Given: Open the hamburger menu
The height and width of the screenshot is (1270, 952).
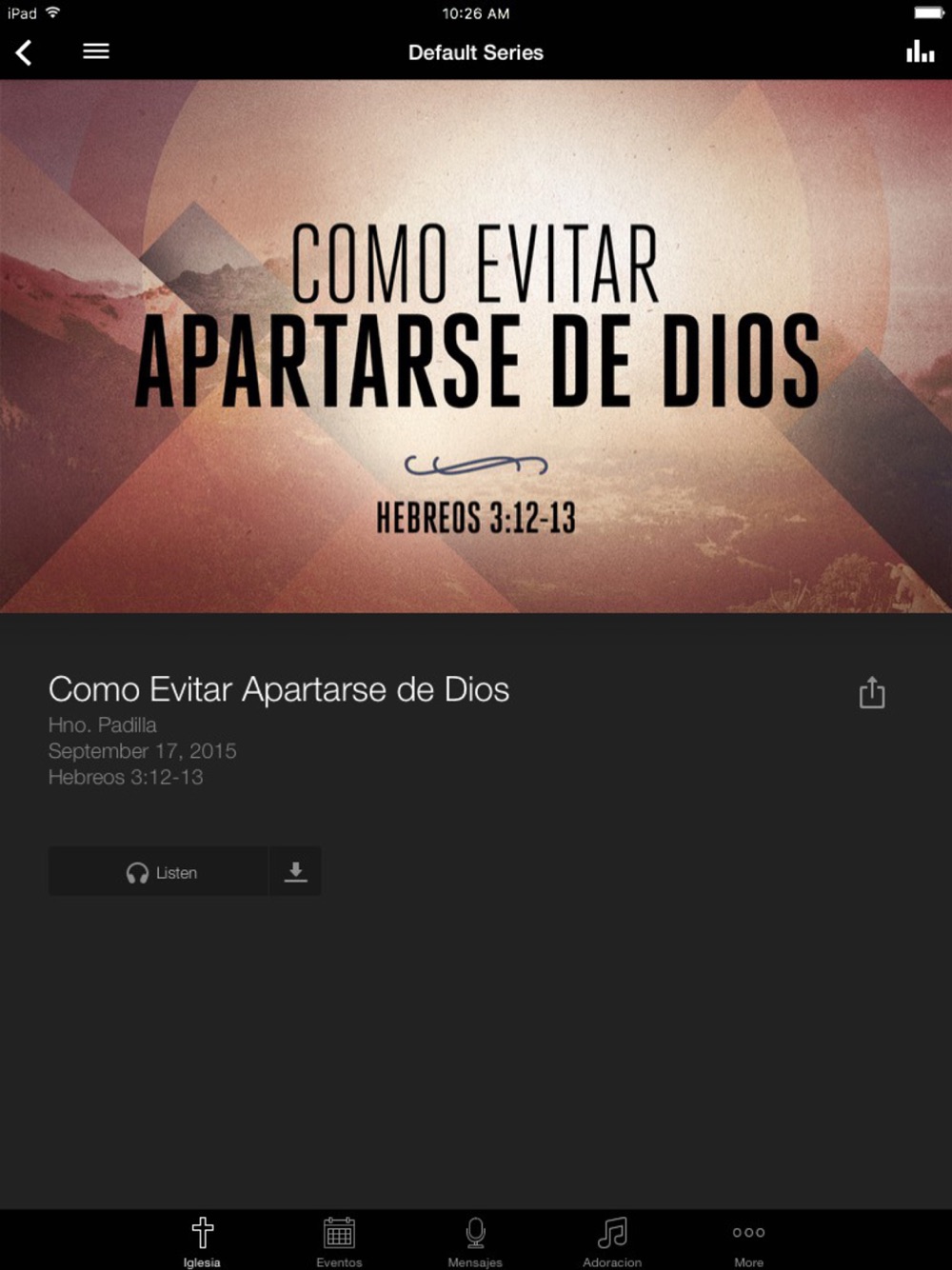Looking at the screenshot, I should (x=96, y=51).
